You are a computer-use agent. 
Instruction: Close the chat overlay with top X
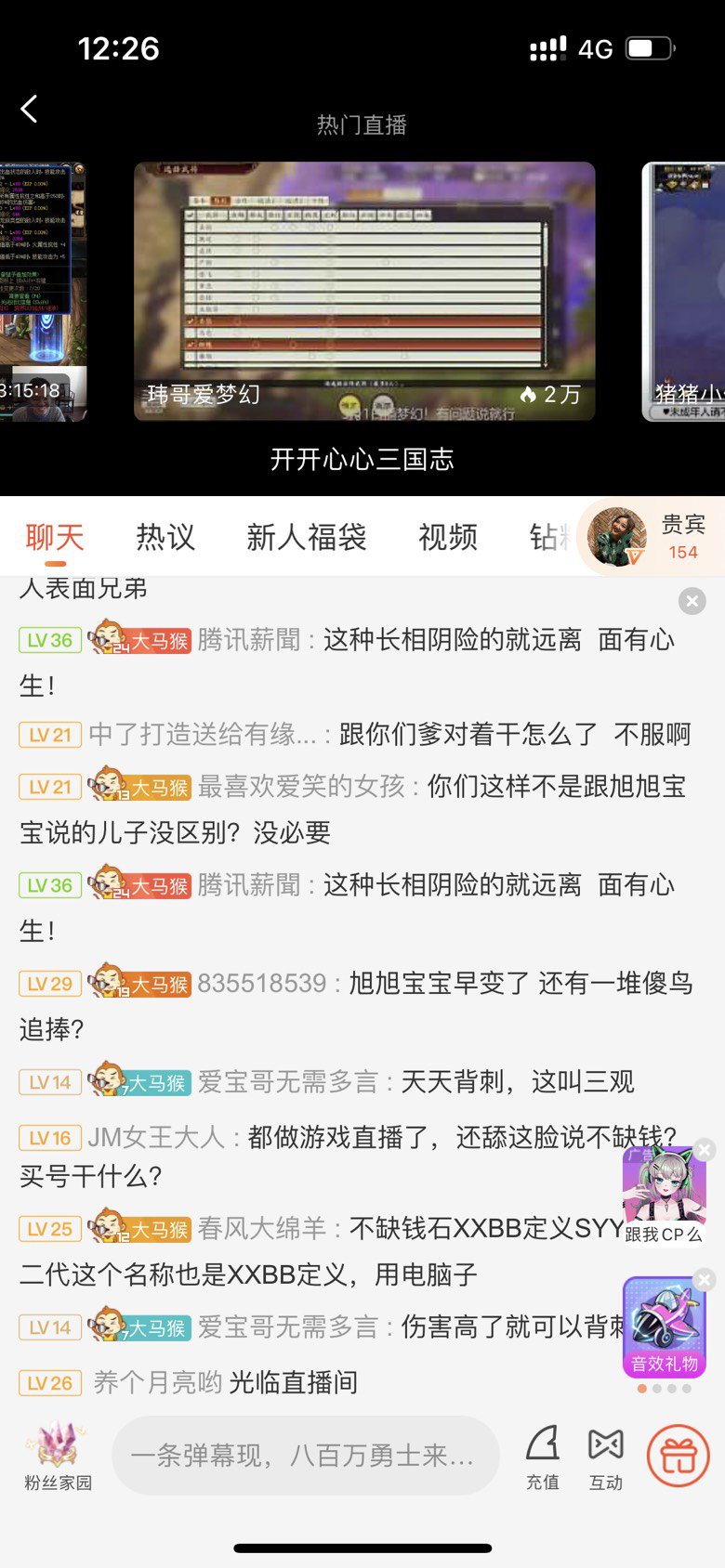click(692, 601)
